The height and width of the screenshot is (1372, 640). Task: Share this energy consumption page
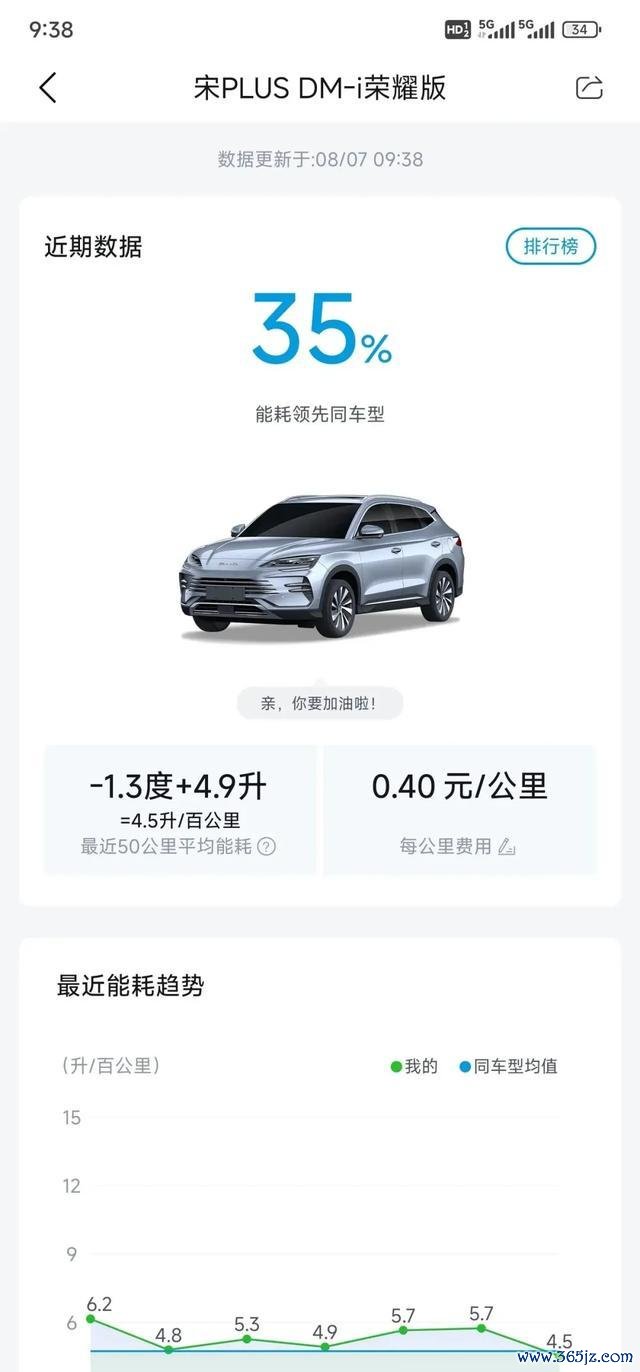click(x=589, y=88)
